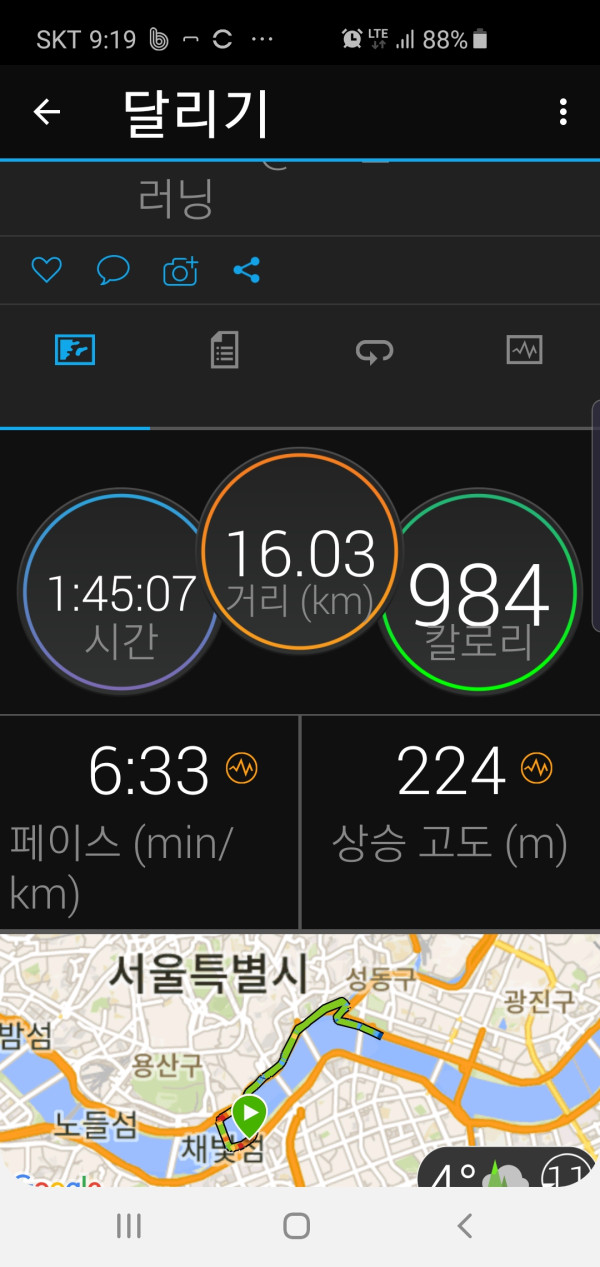Viewport: 600px width, 1267px height.
Task: Switch to the laps tab
Action: [x=374, y=351]
